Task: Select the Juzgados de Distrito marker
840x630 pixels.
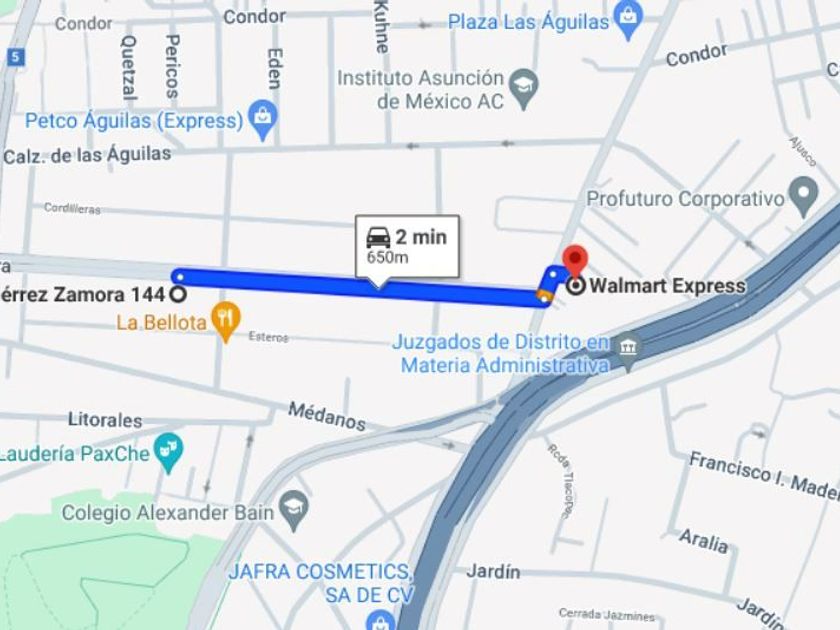Action: tap(628, 352)
